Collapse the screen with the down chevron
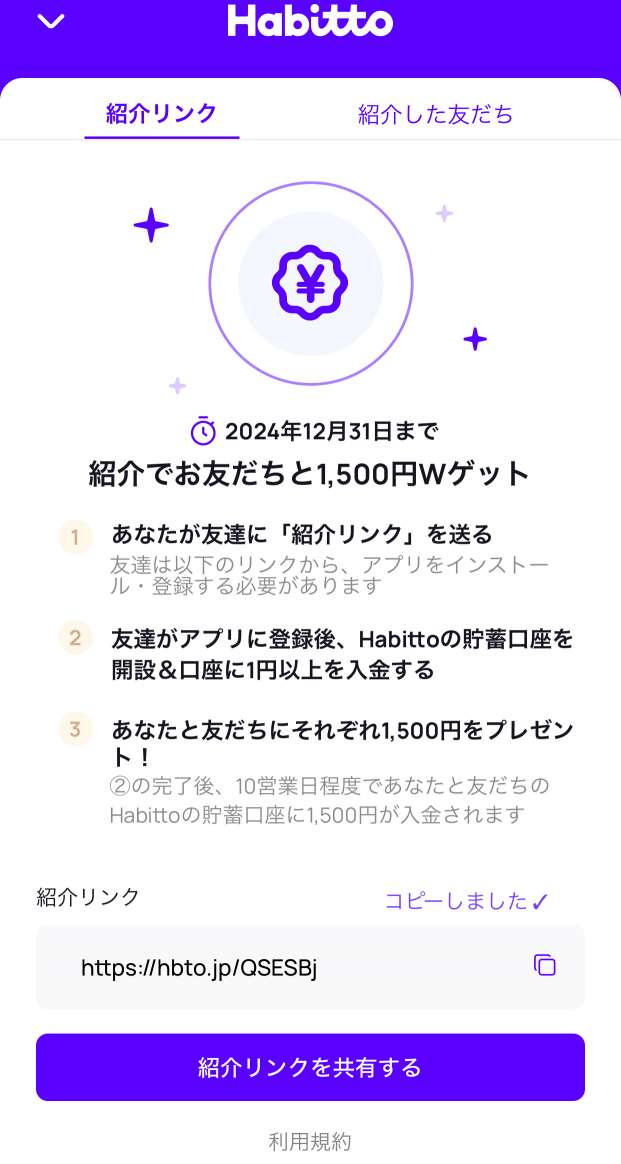This screenshot has height=1164, width=621. point(50,21)
